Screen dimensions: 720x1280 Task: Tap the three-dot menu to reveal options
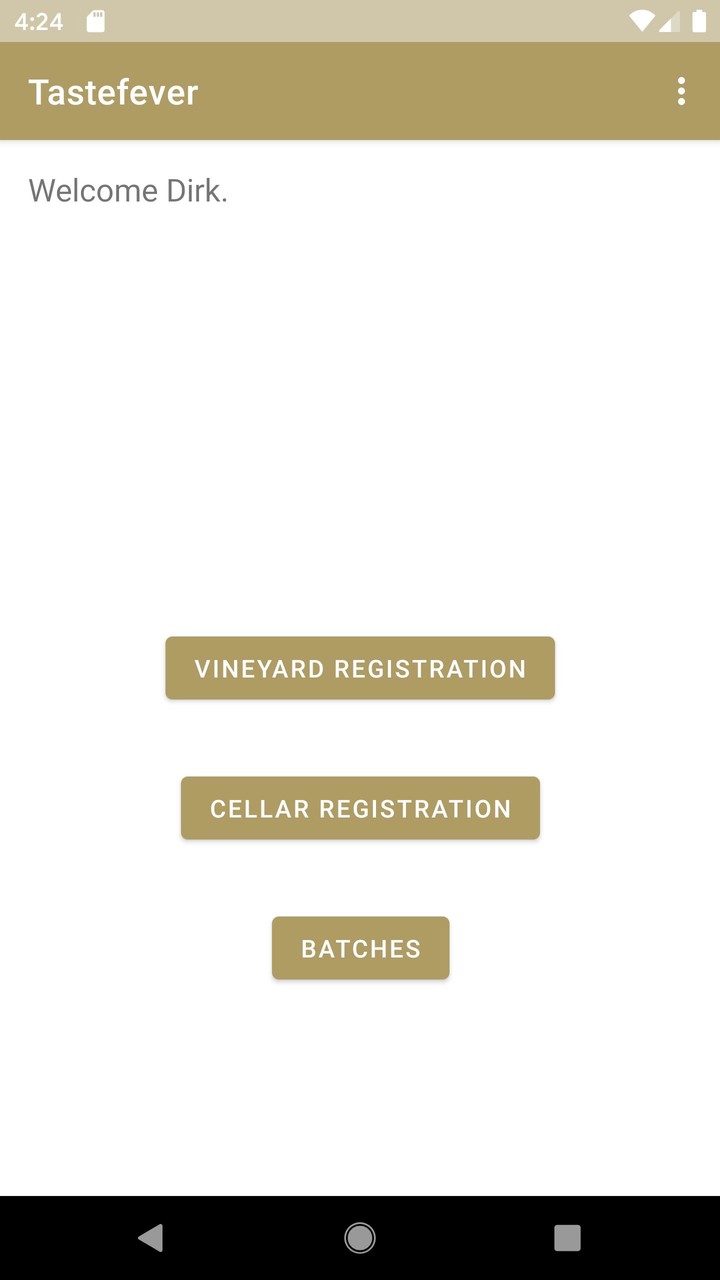[681, 91]
